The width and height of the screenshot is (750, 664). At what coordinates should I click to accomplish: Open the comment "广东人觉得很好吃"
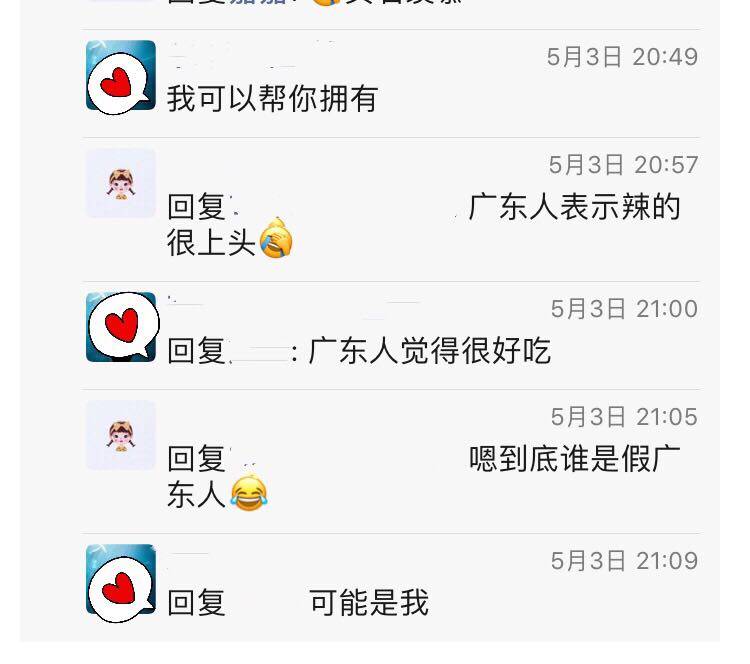point(430,352)
